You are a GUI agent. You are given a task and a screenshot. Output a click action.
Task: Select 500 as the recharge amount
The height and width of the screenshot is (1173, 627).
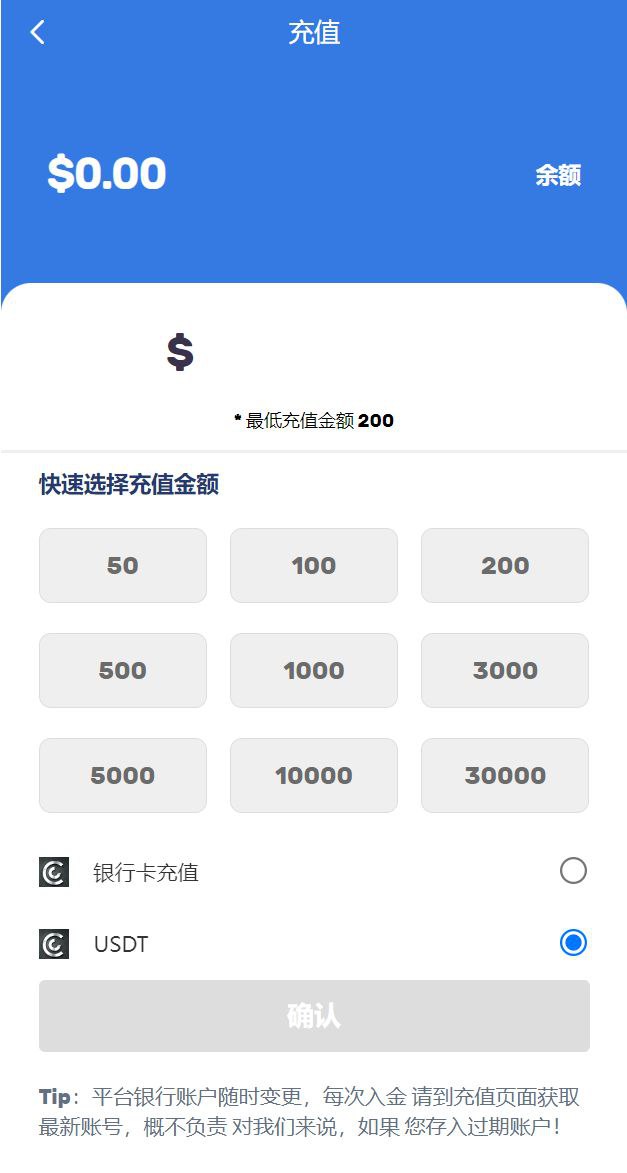tap(123, 670)
